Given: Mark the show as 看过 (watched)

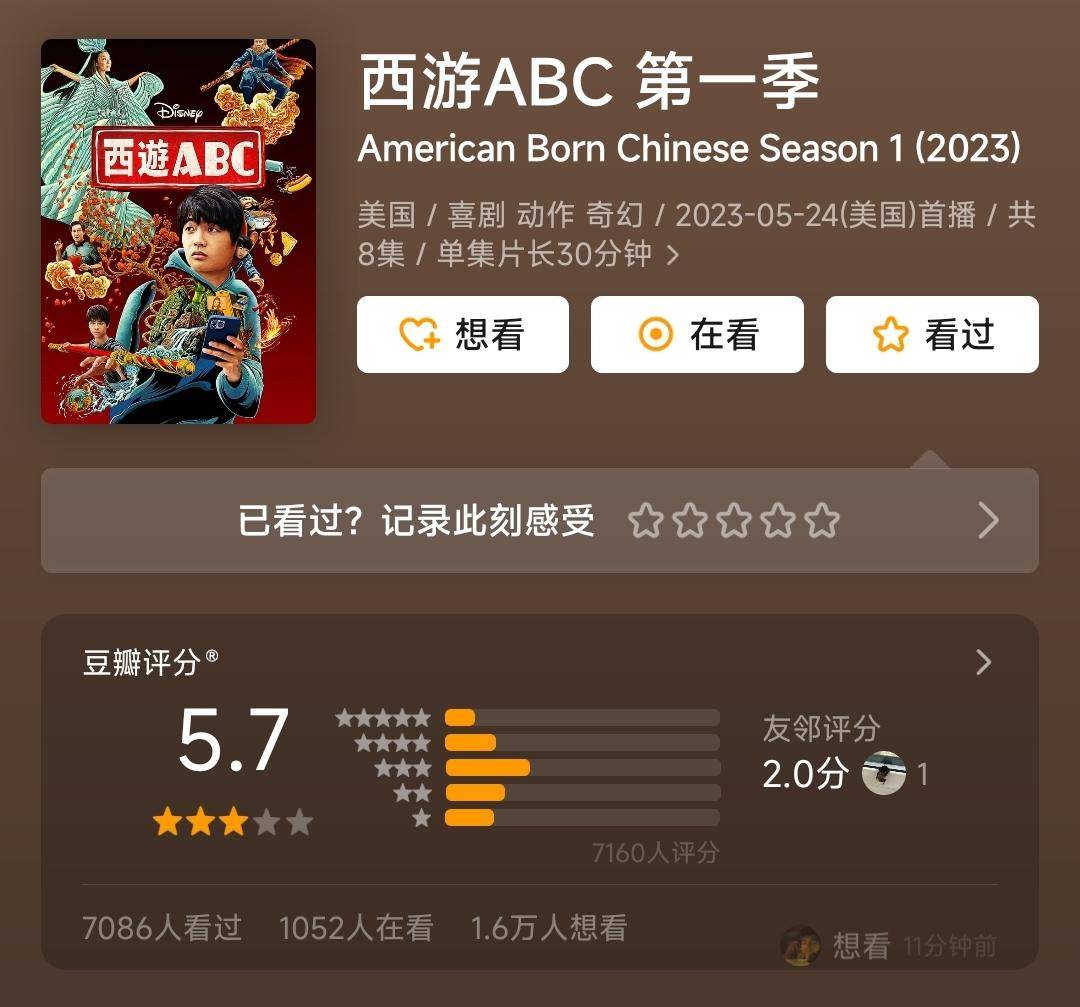Looking at the screenshot, I should (x=932, y=335).
